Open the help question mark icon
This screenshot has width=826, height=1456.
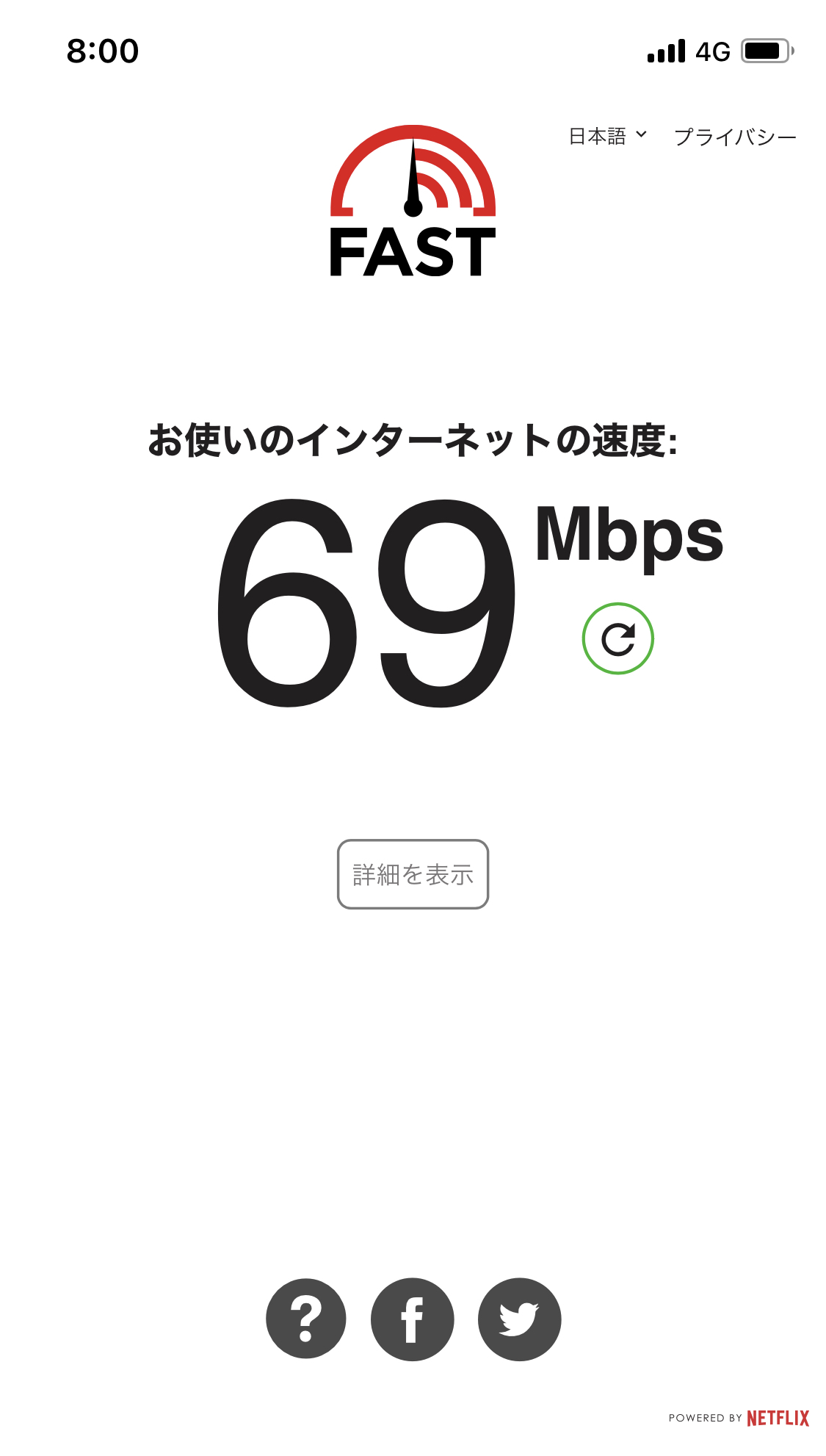[306, 1319]
